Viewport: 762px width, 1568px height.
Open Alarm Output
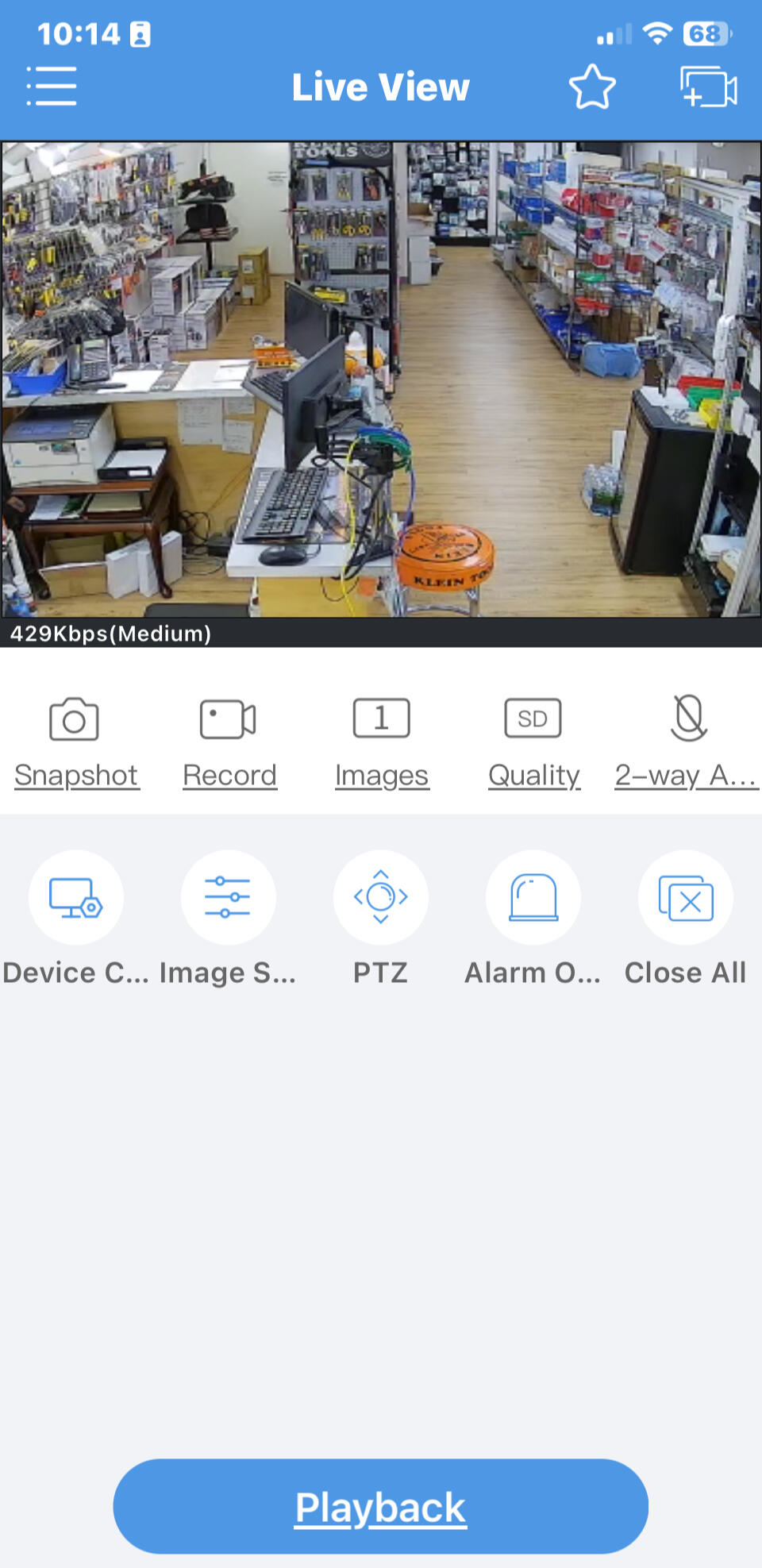[533, 898]
